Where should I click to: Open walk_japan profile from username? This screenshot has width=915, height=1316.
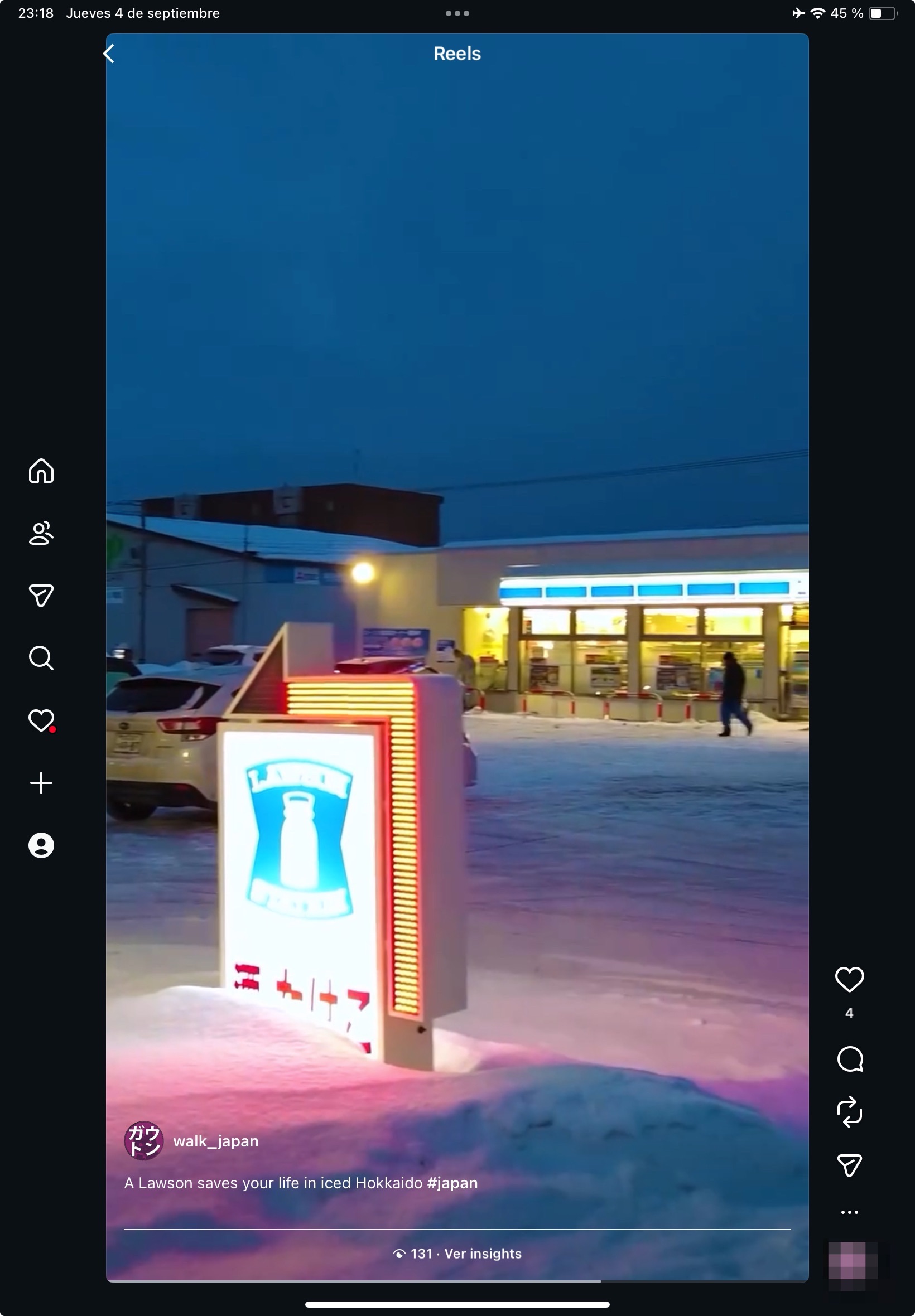(215, 1141)
